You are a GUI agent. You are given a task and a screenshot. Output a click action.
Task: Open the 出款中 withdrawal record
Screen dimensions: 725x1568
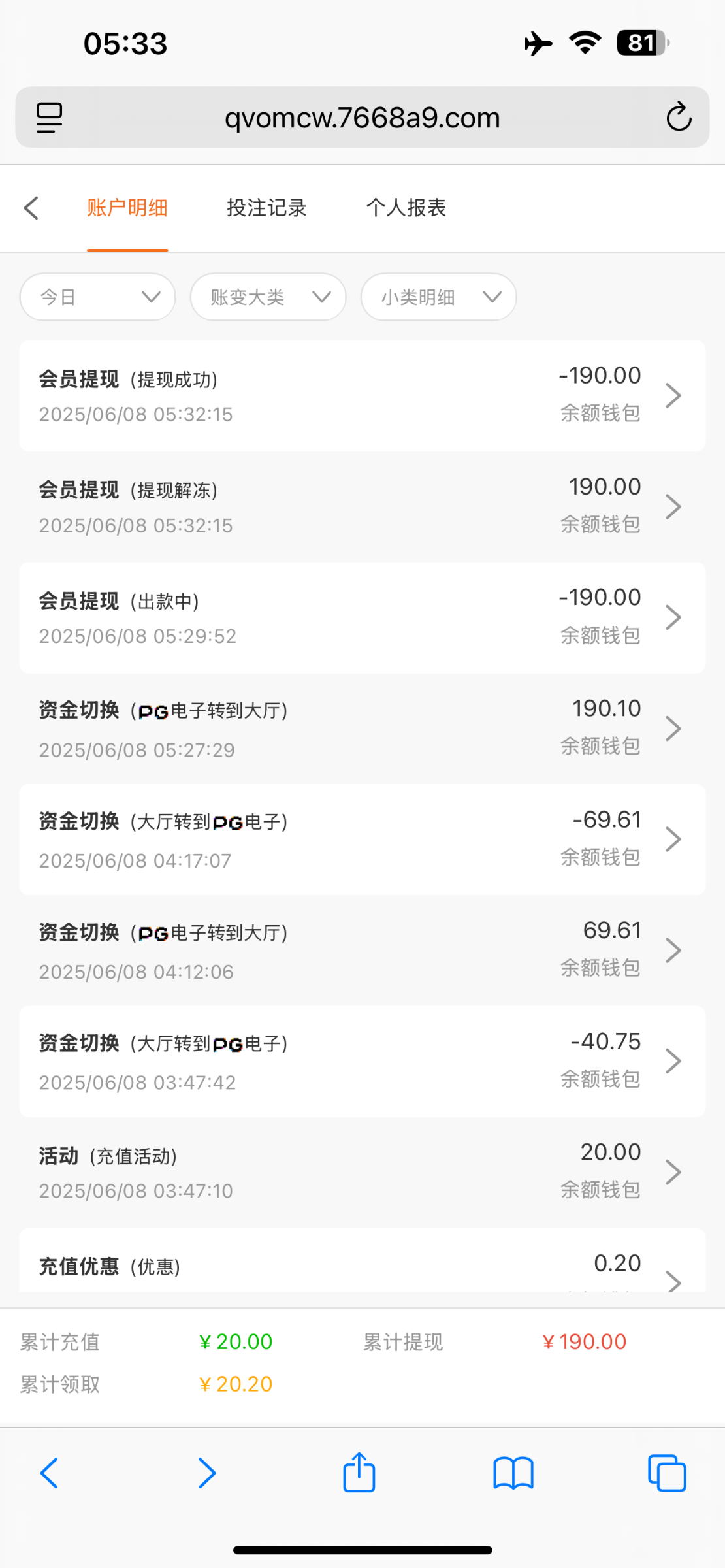click(x=362, y=617)
